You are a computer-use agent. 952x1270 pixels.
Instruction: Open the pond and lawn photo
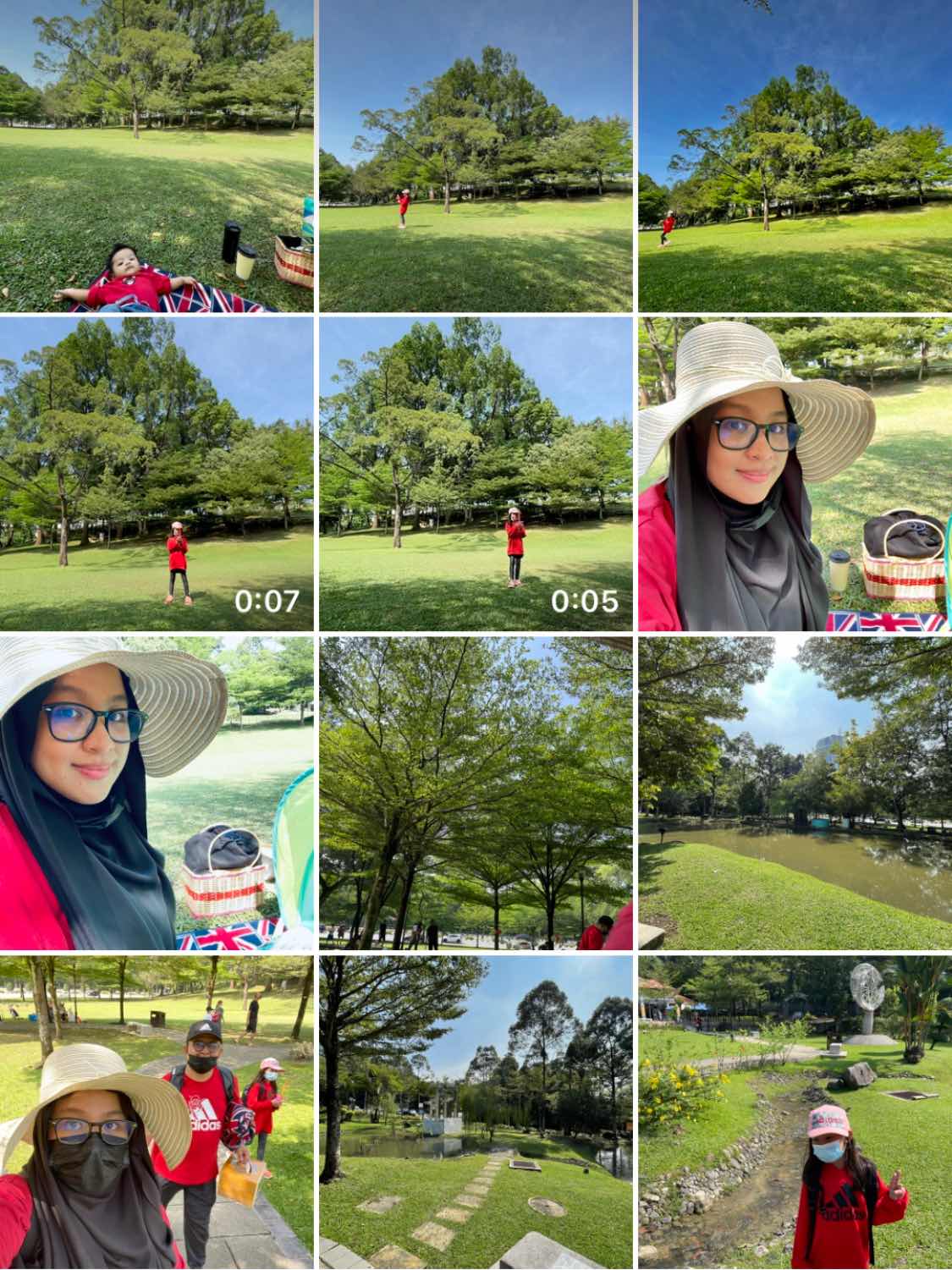[x=795, y=793]
